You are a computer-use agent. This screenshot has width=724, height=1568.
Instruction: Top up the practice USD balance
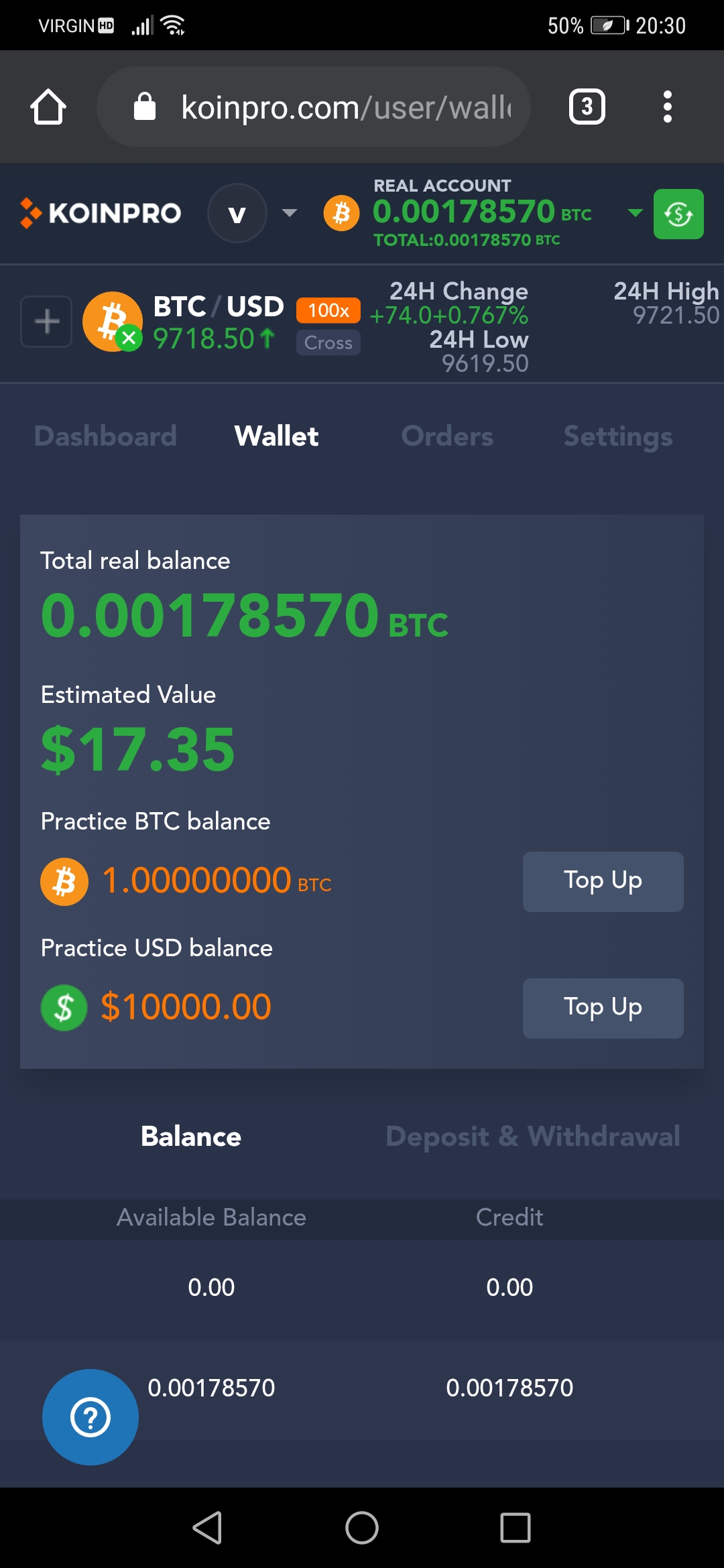coord(603,1008)
